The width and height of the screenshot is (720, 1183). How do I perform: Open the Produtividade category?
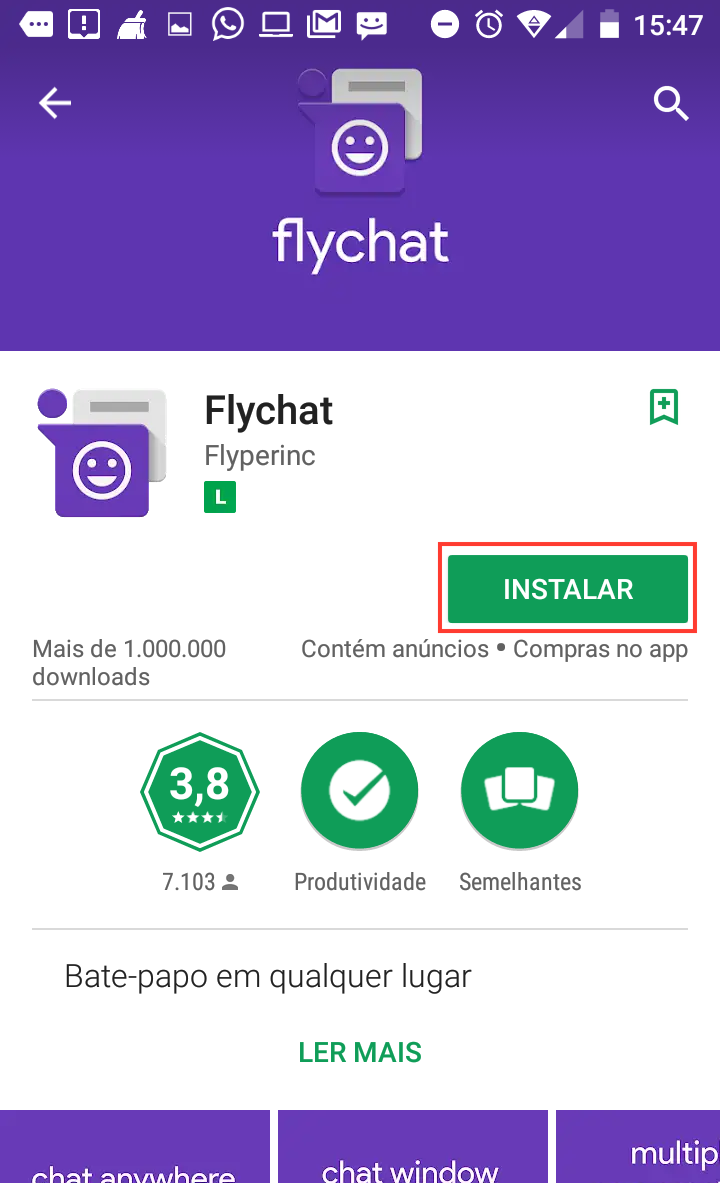click(359, 791)
